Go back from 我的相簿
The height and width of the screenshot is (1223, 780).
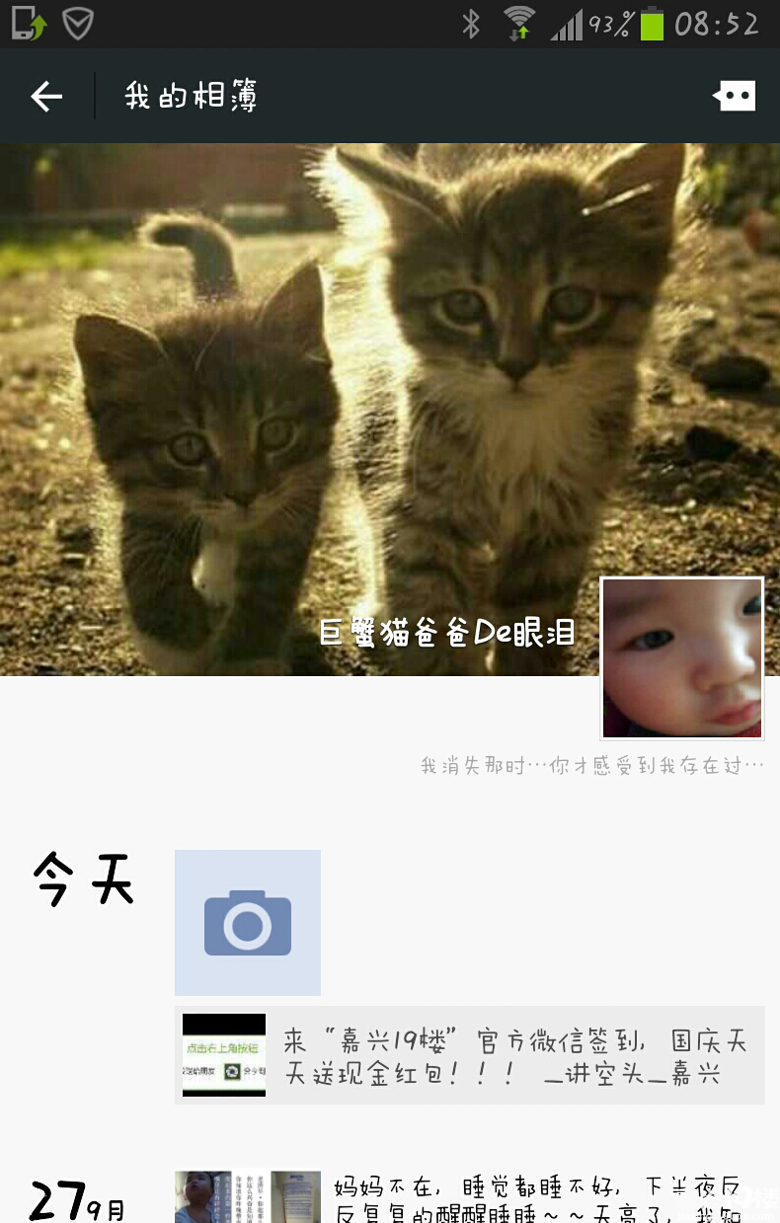(46, 97)
